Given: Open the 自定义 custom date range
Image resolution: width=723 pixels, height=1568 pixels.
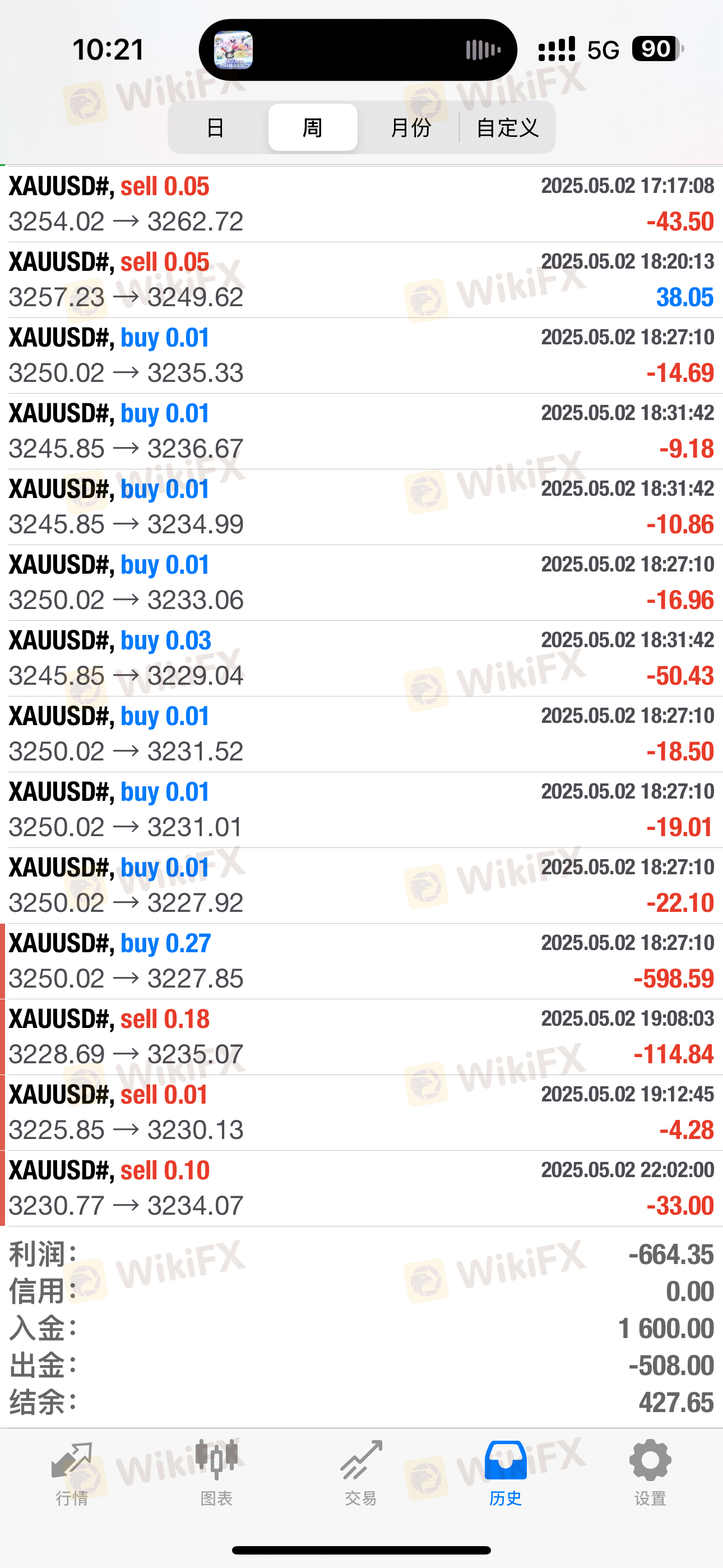Looking at the screenshot, I should [507, 128].
